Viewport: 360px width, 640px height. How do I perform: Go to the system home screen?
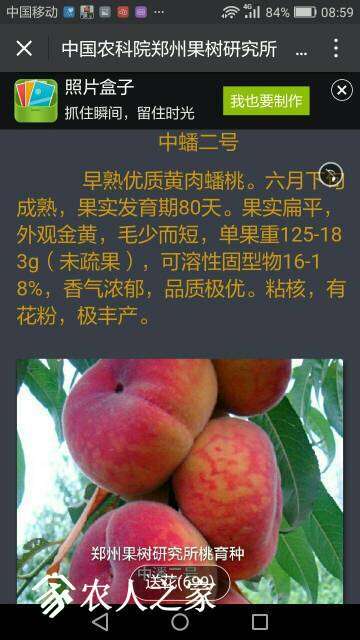pos(180,622)
